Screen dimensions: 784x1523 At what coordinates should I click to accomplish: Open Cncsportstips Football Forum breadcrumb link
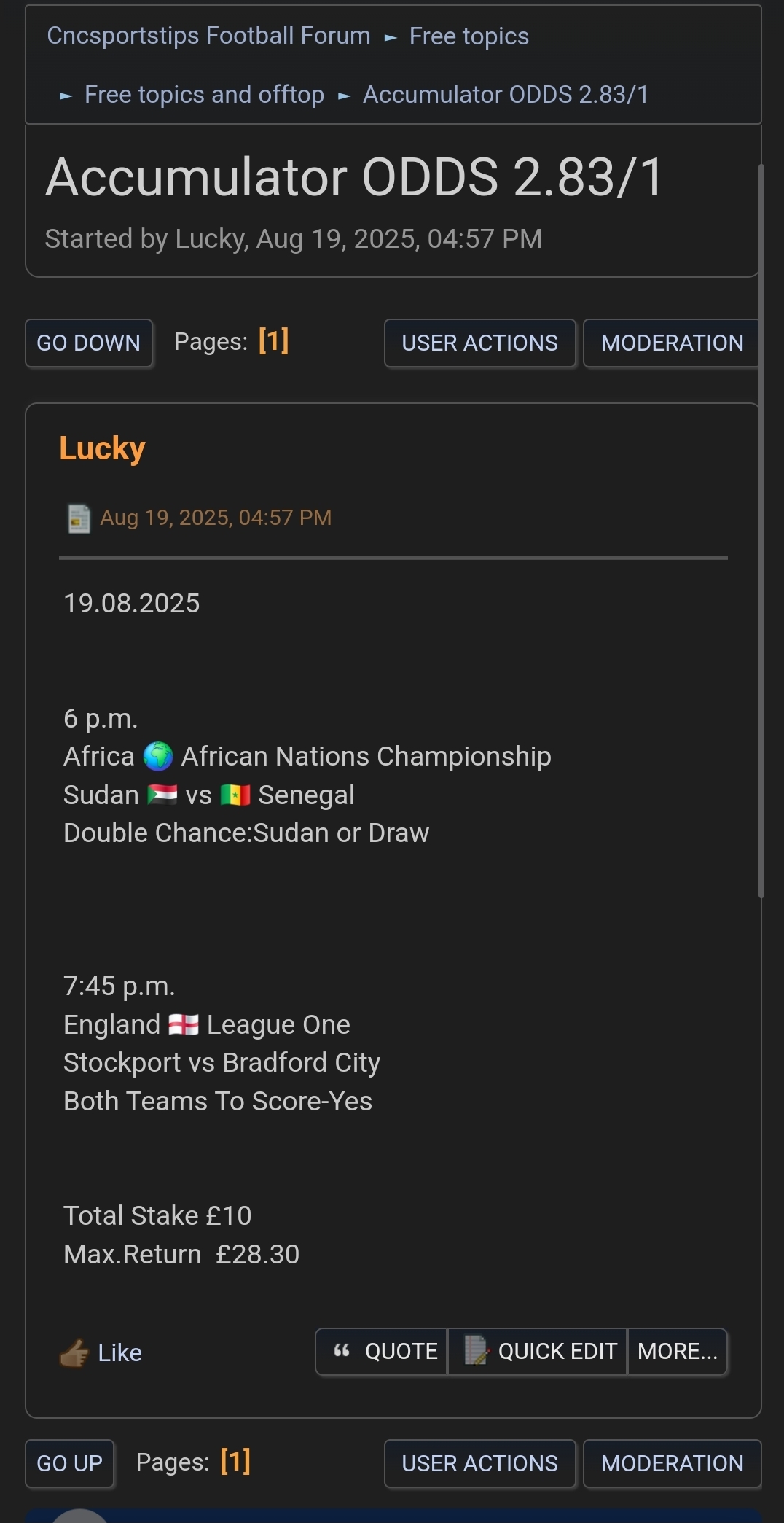coord(208,36)
